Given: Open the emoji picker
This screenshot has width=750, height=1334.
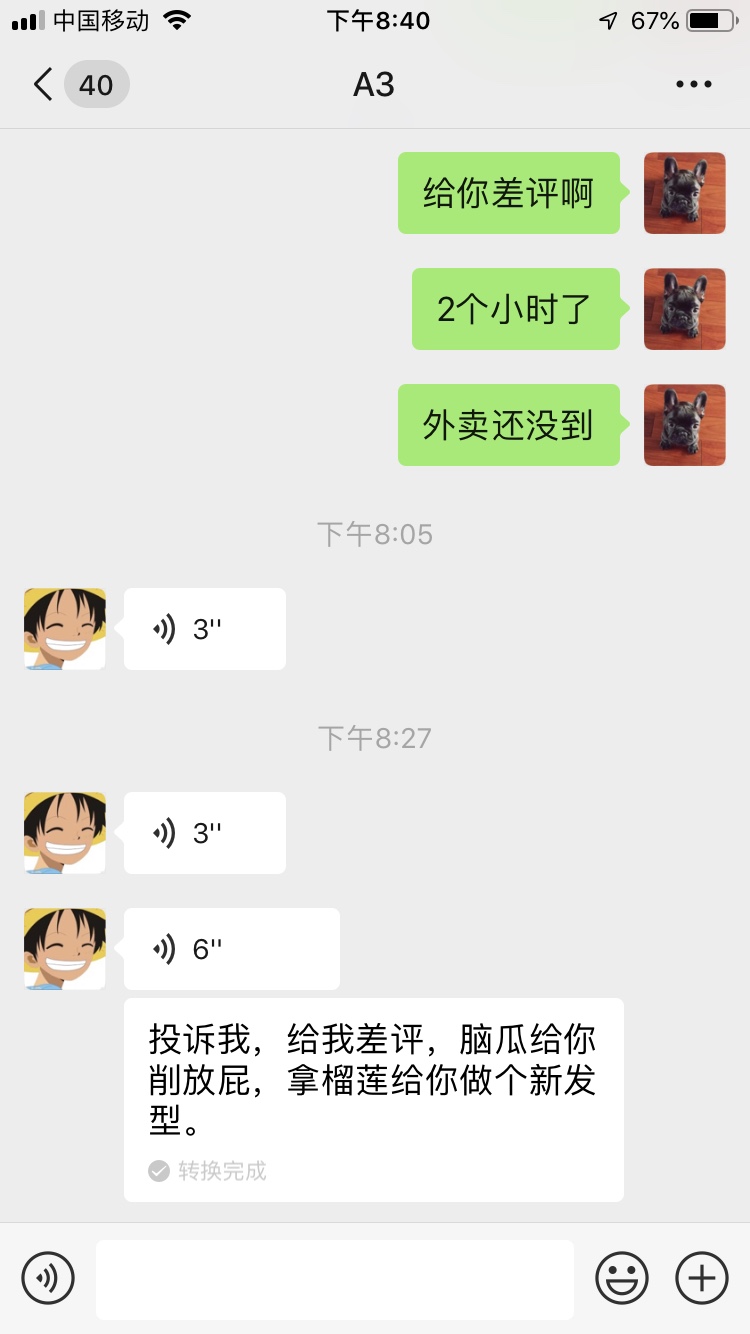Looking at the screenshot, I should coord(621,1278).
